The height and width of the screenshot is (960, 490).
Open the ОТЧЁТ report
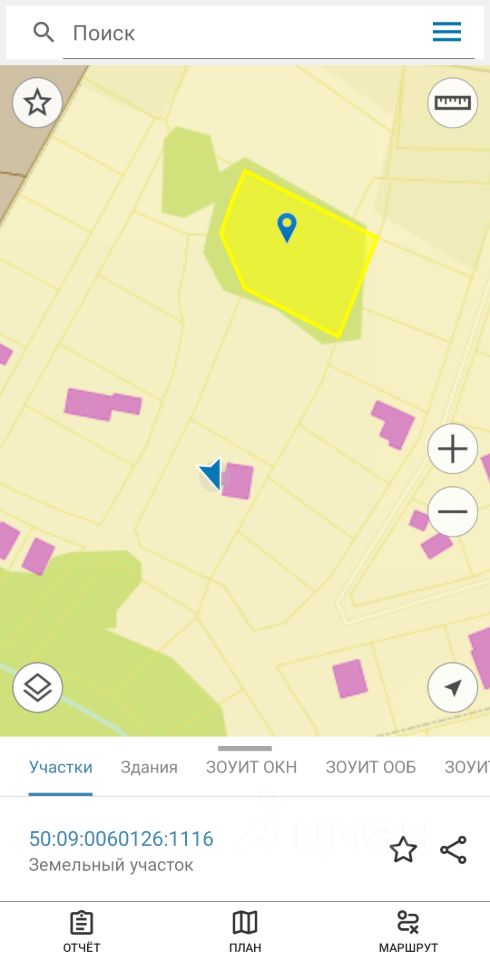pos(81,932)
